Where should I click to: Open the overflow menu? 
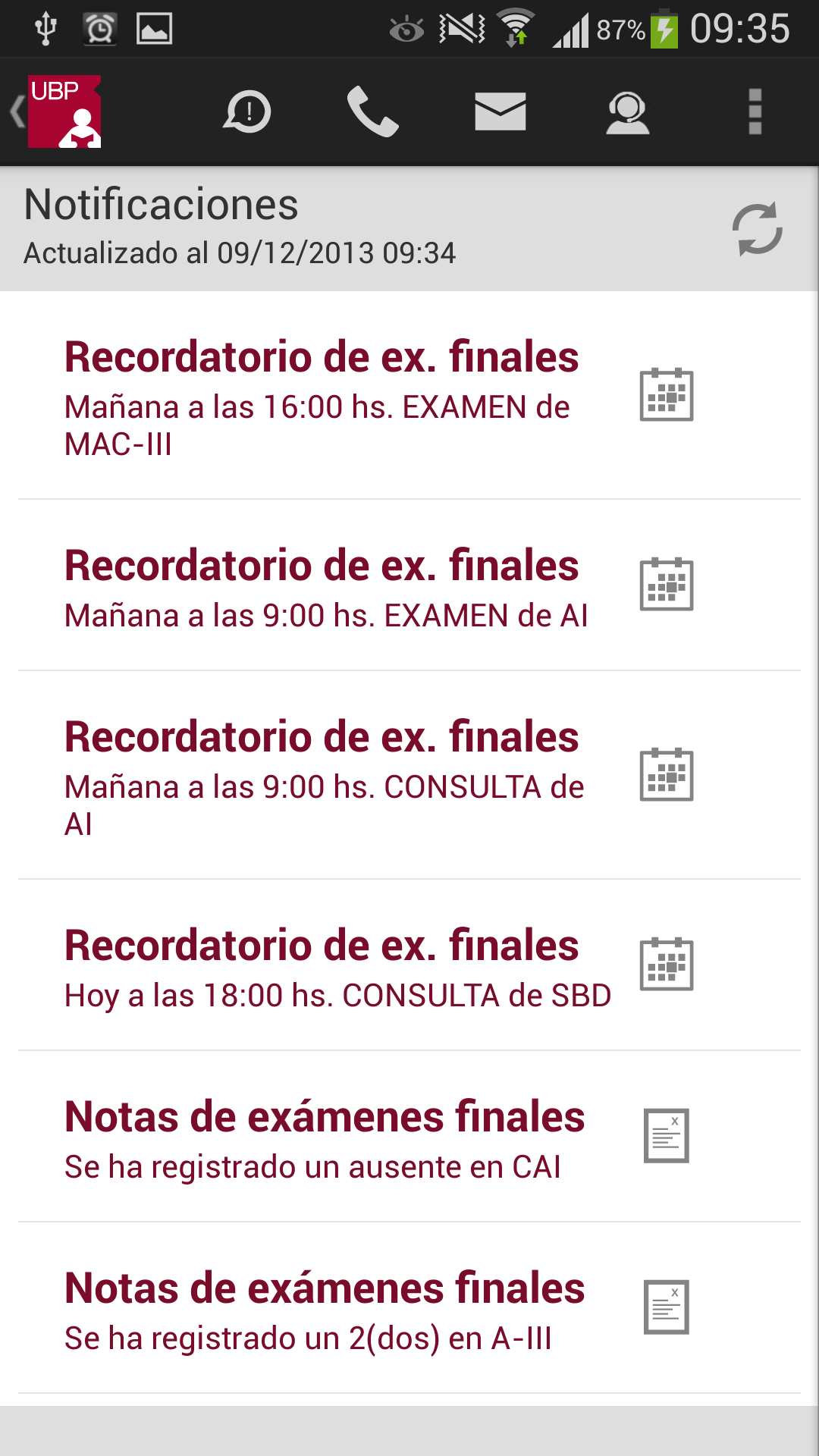755,112
